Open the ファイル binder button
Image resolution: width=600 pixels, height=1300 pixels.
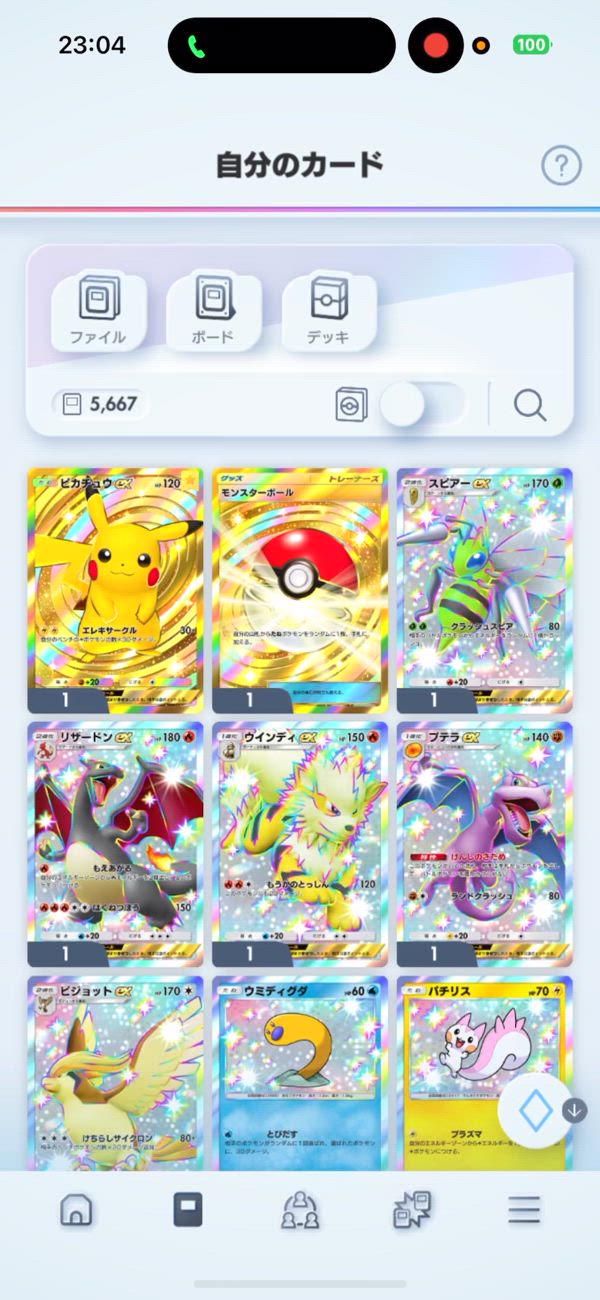[x=98, y=312]
